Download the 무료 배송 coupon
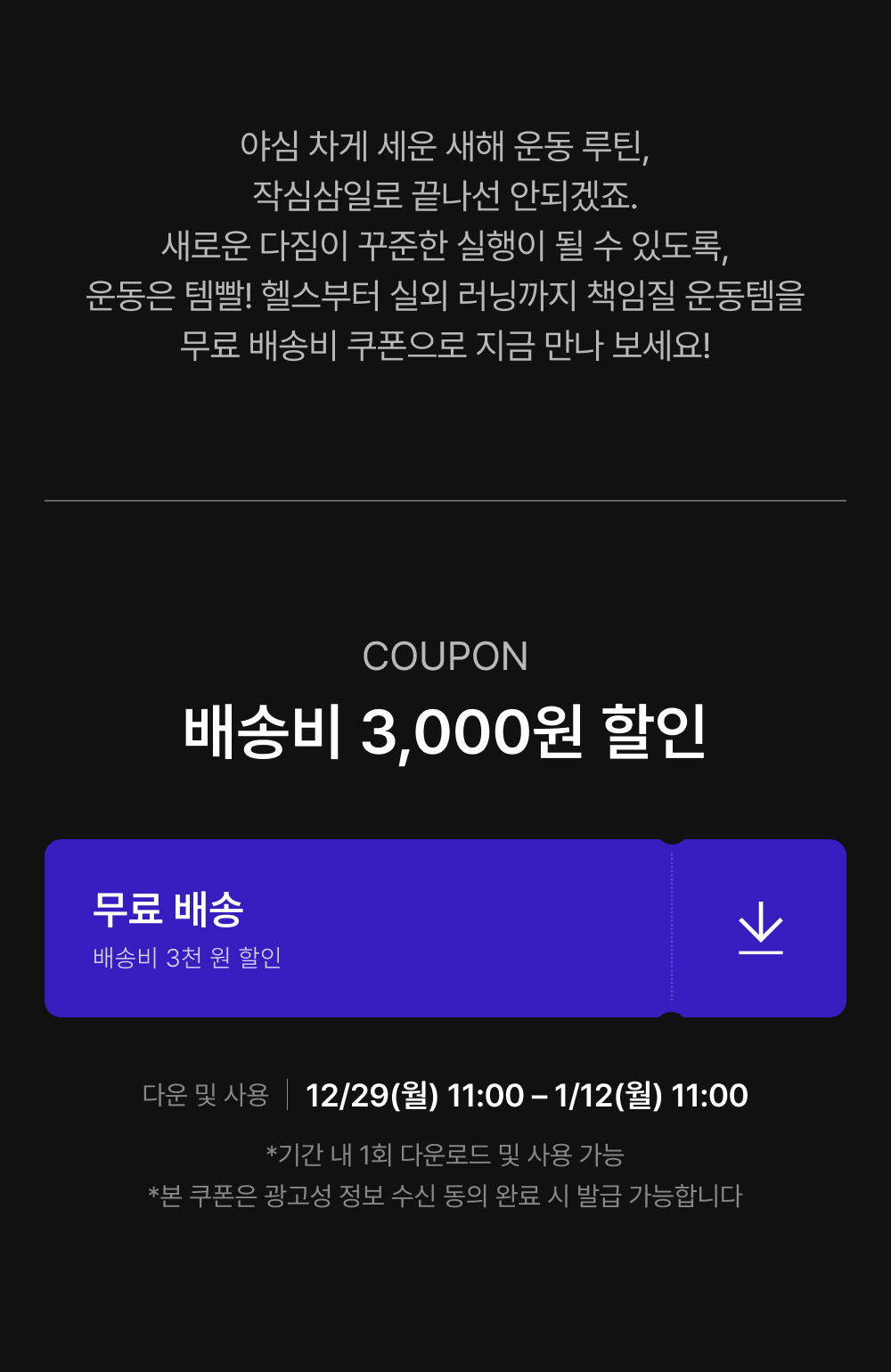The width and height of the screenshot is (891, 1372). click(x=760, y=928)
